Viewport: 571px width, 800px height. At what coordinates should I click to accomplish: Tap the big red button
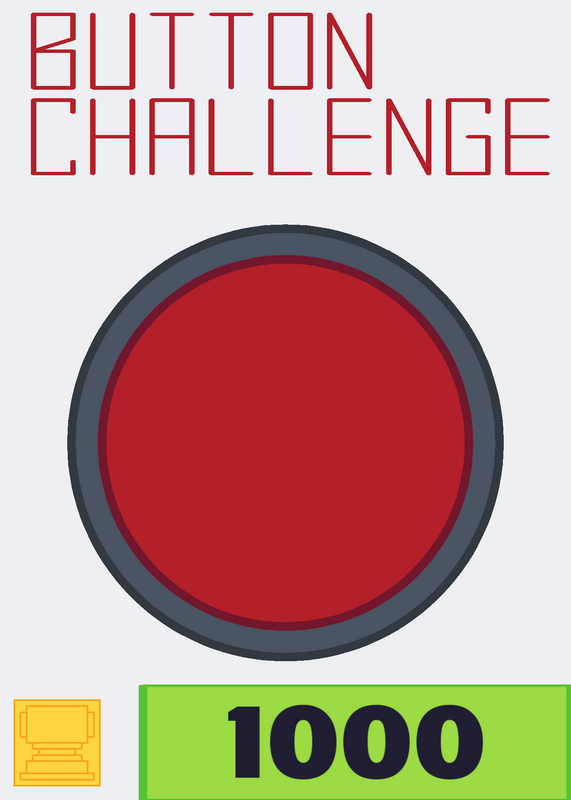tap(285, 442)
